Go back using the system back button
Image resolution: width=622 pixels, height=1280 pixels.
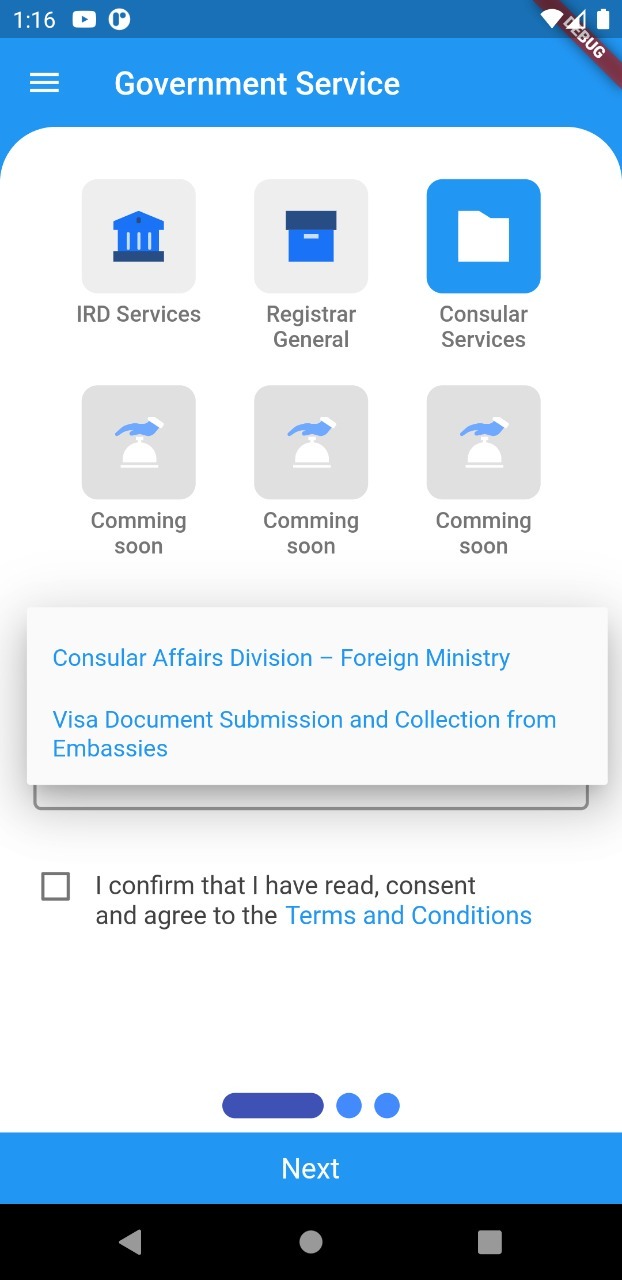(130, 1242)
